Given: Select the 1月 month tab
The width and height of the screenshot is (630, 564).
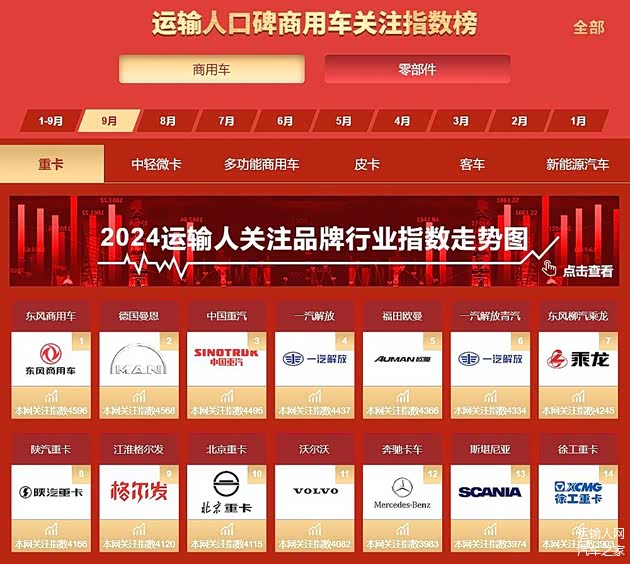Looking at the screenshot, I should click(x=578, y=121).
